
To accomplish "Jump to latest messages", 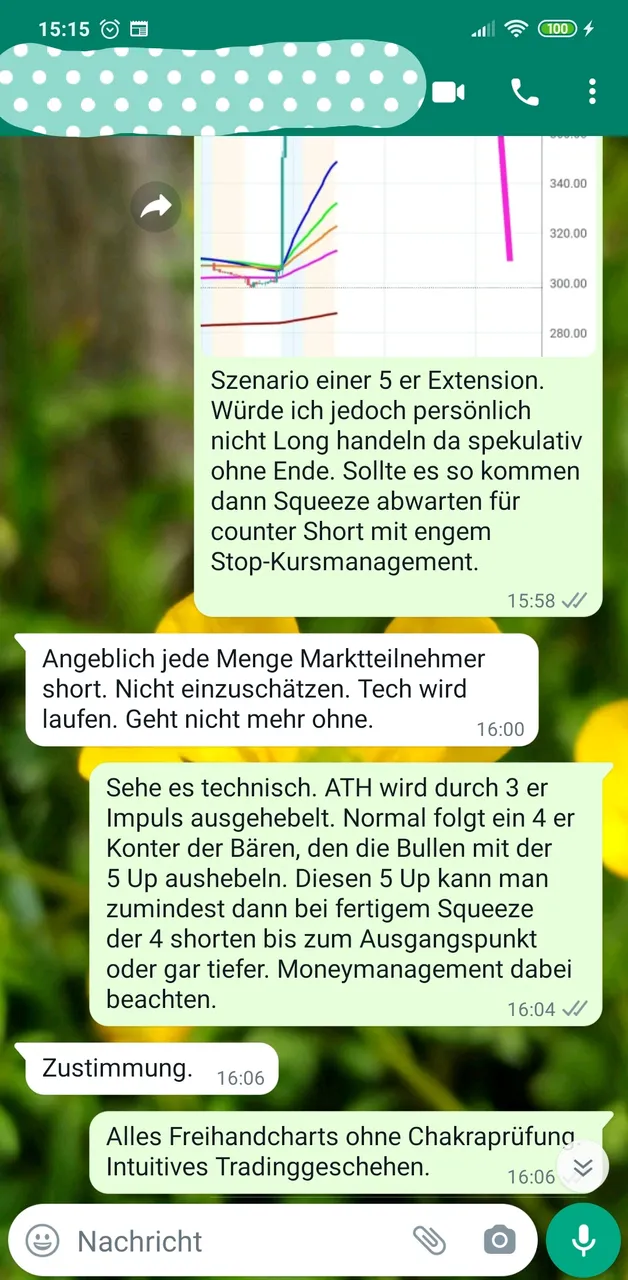I will pyautogui.click(x=583, y=1167).
